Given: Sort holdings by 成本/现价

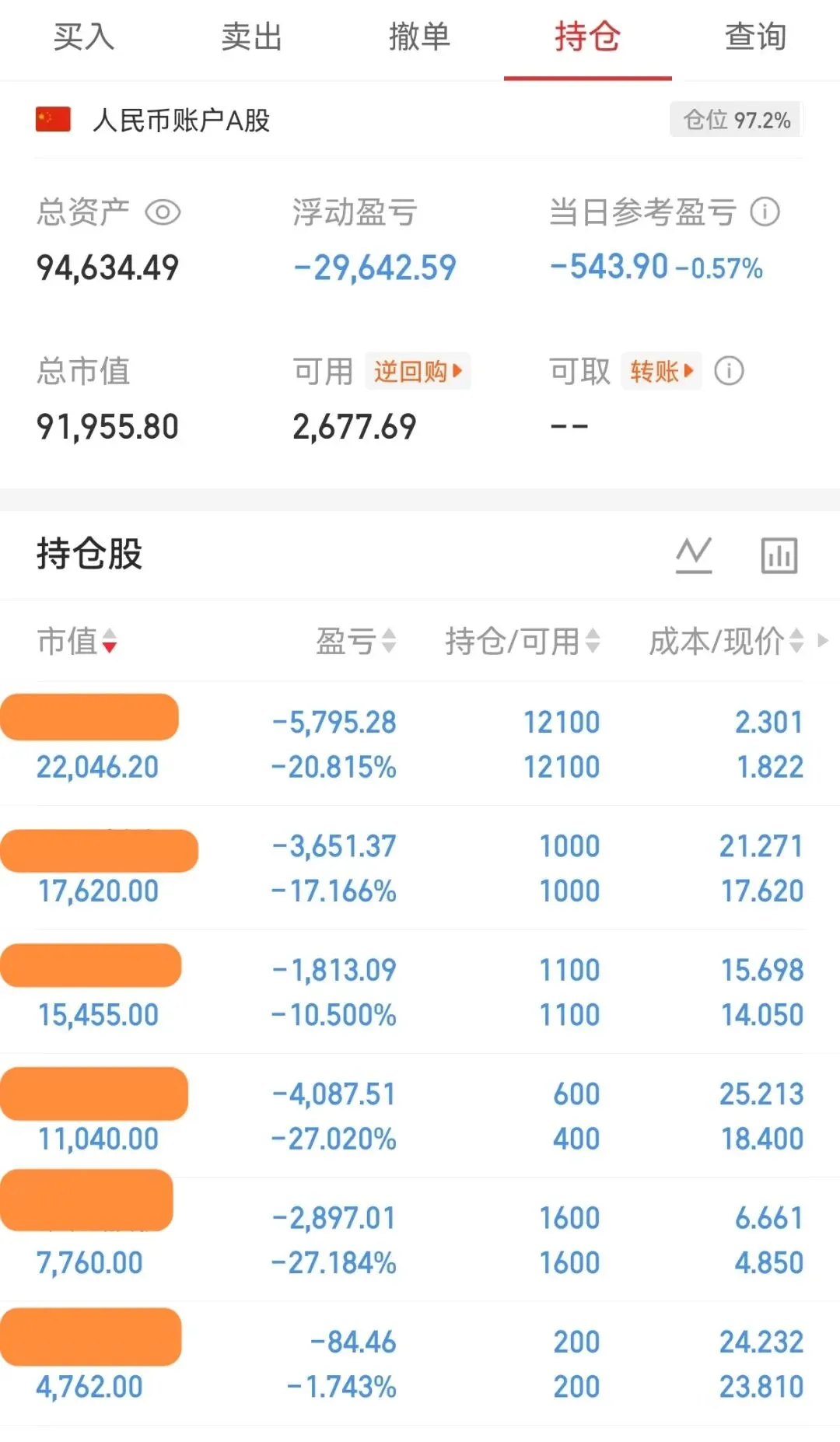Looking at the screenshot, I should click(x=726, y=642).
